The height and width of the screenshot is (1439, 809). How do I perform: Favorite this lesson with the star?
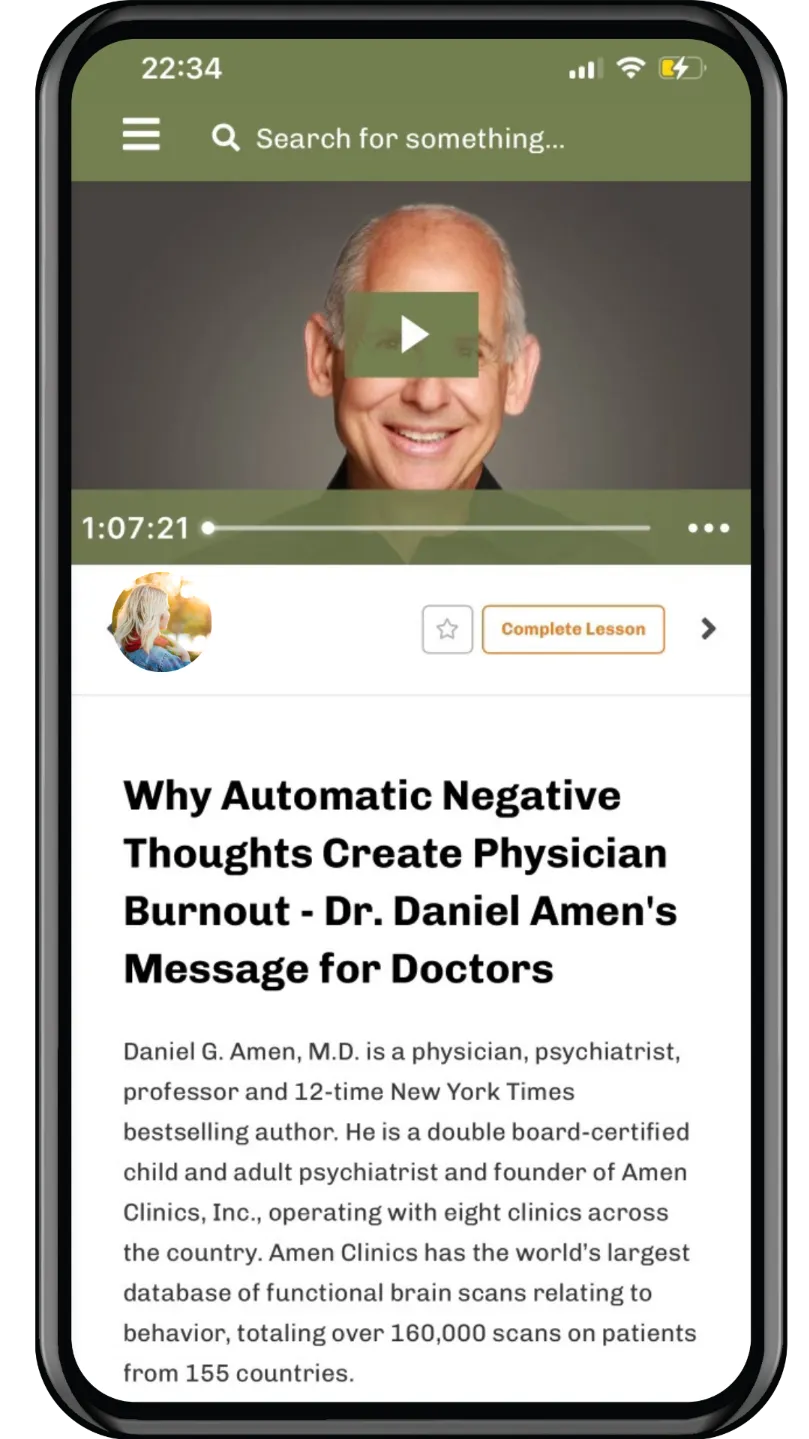coord(447,629)
